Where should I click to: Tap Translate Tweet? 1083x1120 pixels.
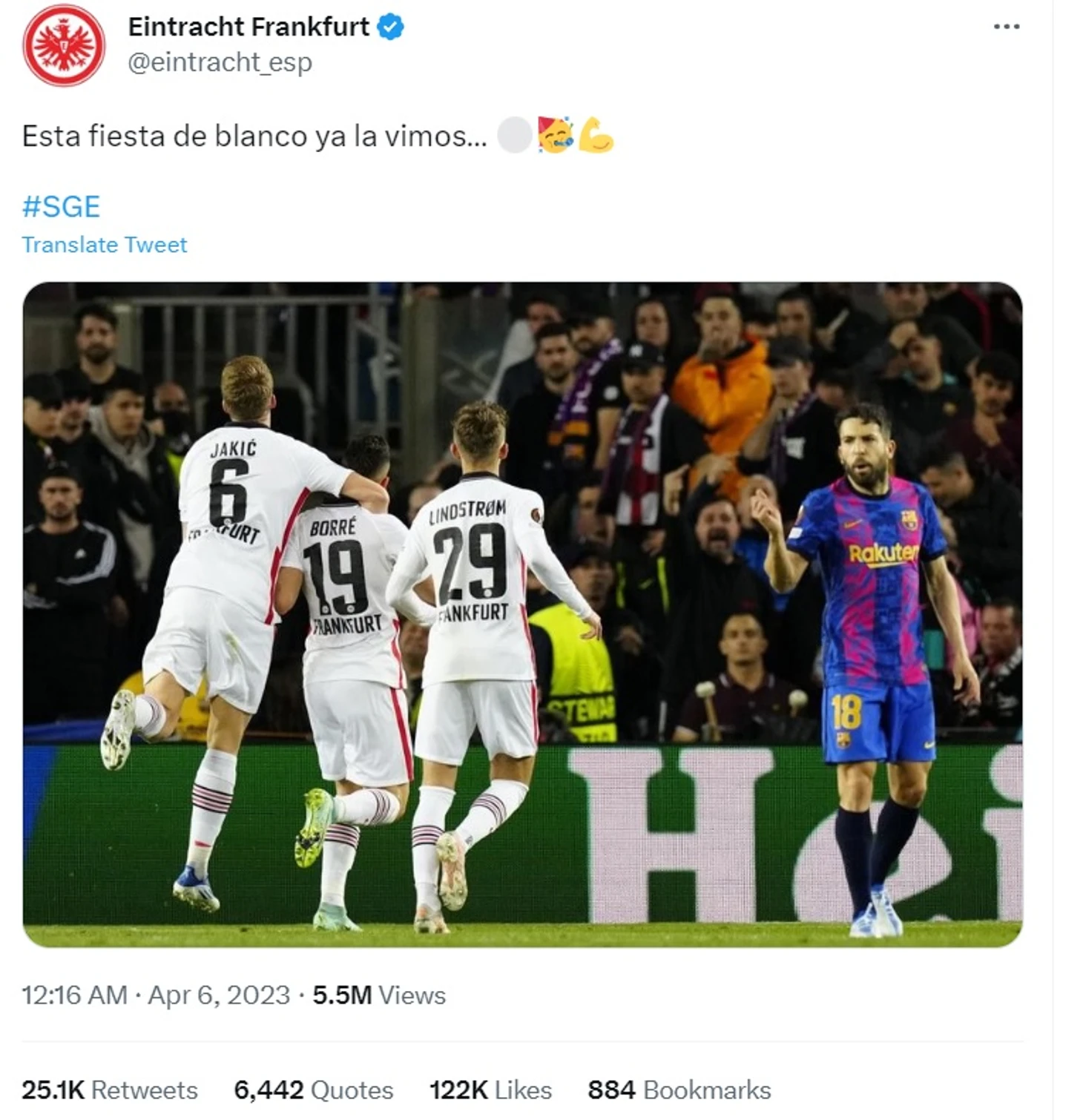click(x=105, y=245)
